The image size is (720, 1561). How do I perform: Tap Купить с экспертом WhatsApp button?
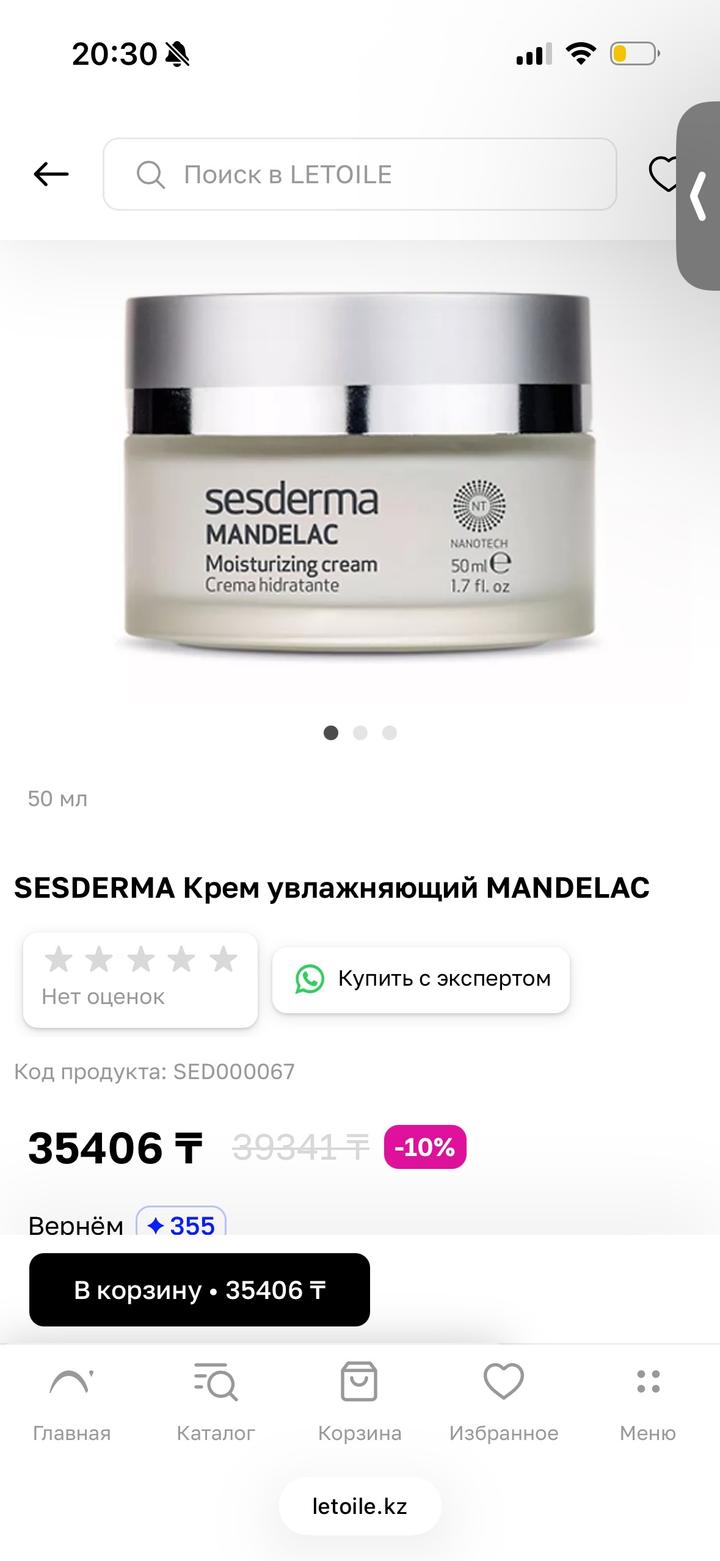421,979
